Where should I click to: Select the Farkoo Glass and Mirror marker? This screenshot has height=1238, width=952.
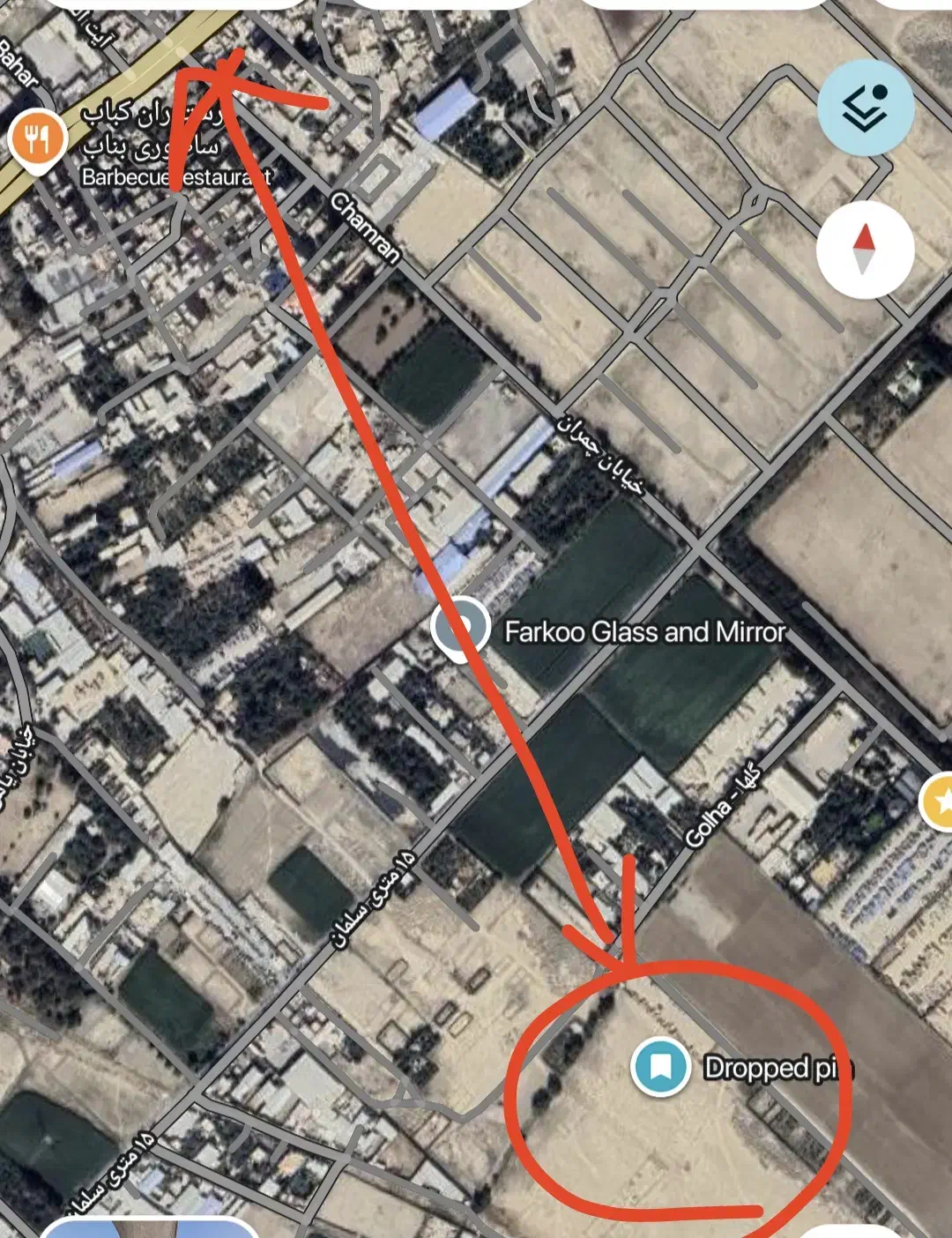(x=461, y=629)
